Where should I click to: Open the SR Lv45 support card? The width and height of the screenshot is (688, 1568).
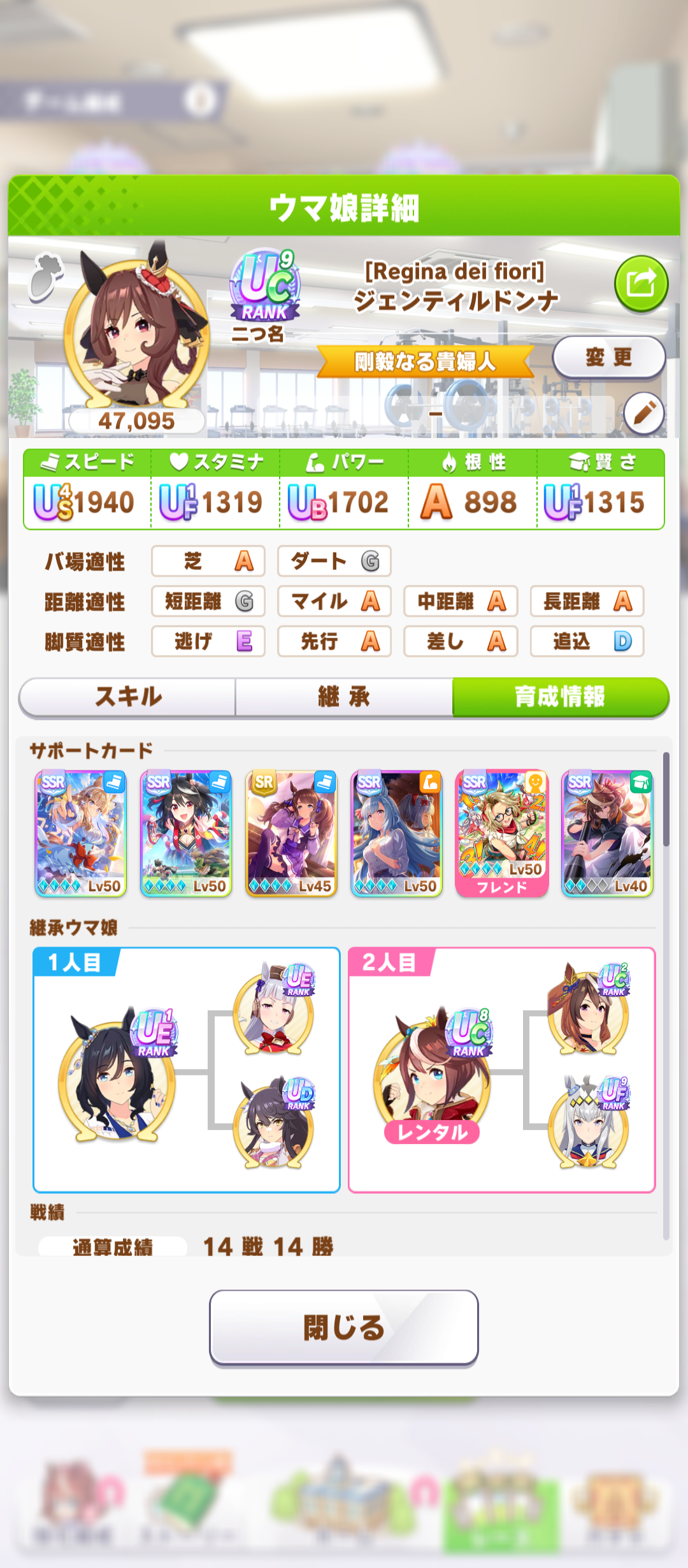pyautogui.click(x=291, y=834)
